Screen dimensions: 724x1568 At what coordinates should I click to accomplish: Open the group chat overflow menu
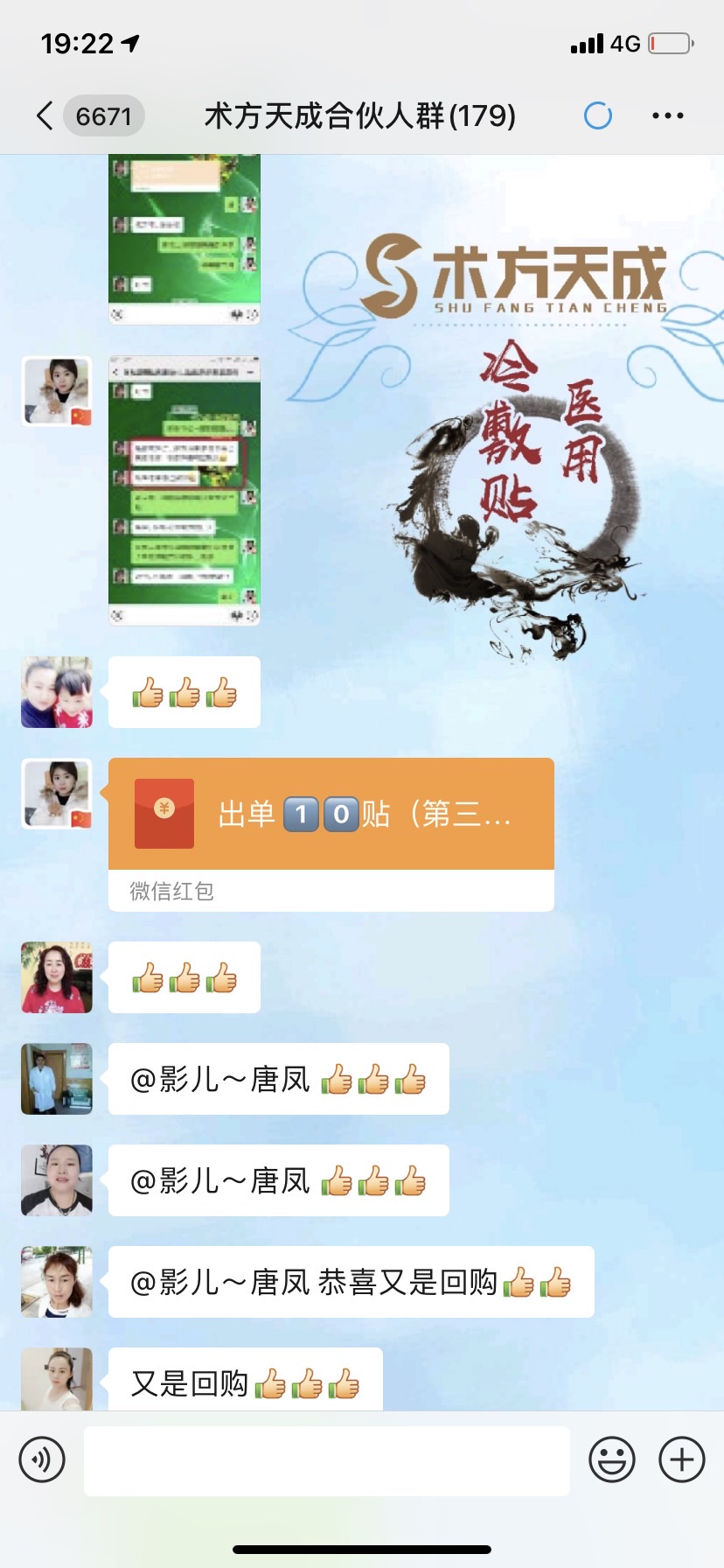click(x=667, y=115)
